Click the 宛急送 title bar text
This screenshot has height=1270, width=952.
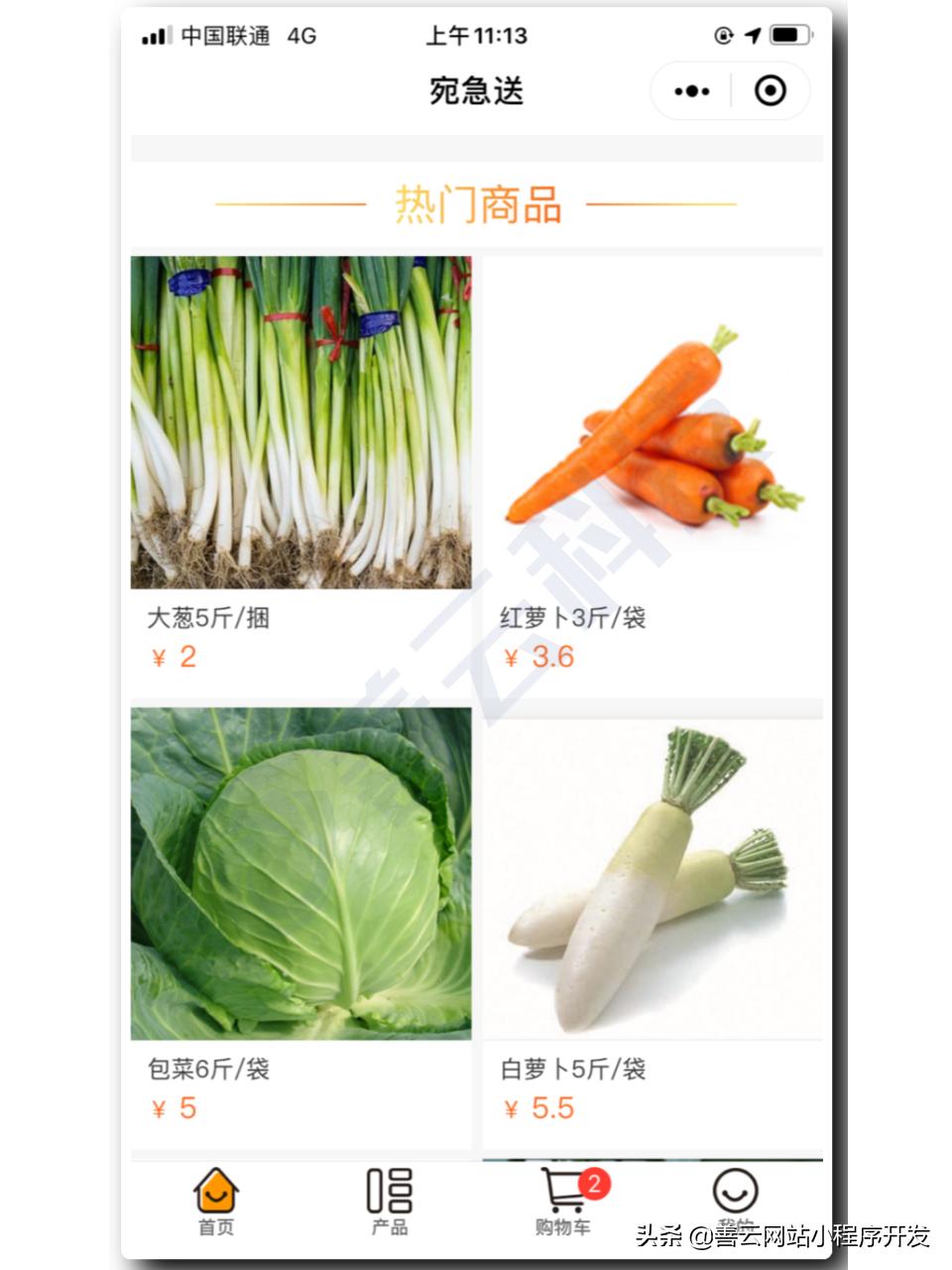[x=476, y=87]
